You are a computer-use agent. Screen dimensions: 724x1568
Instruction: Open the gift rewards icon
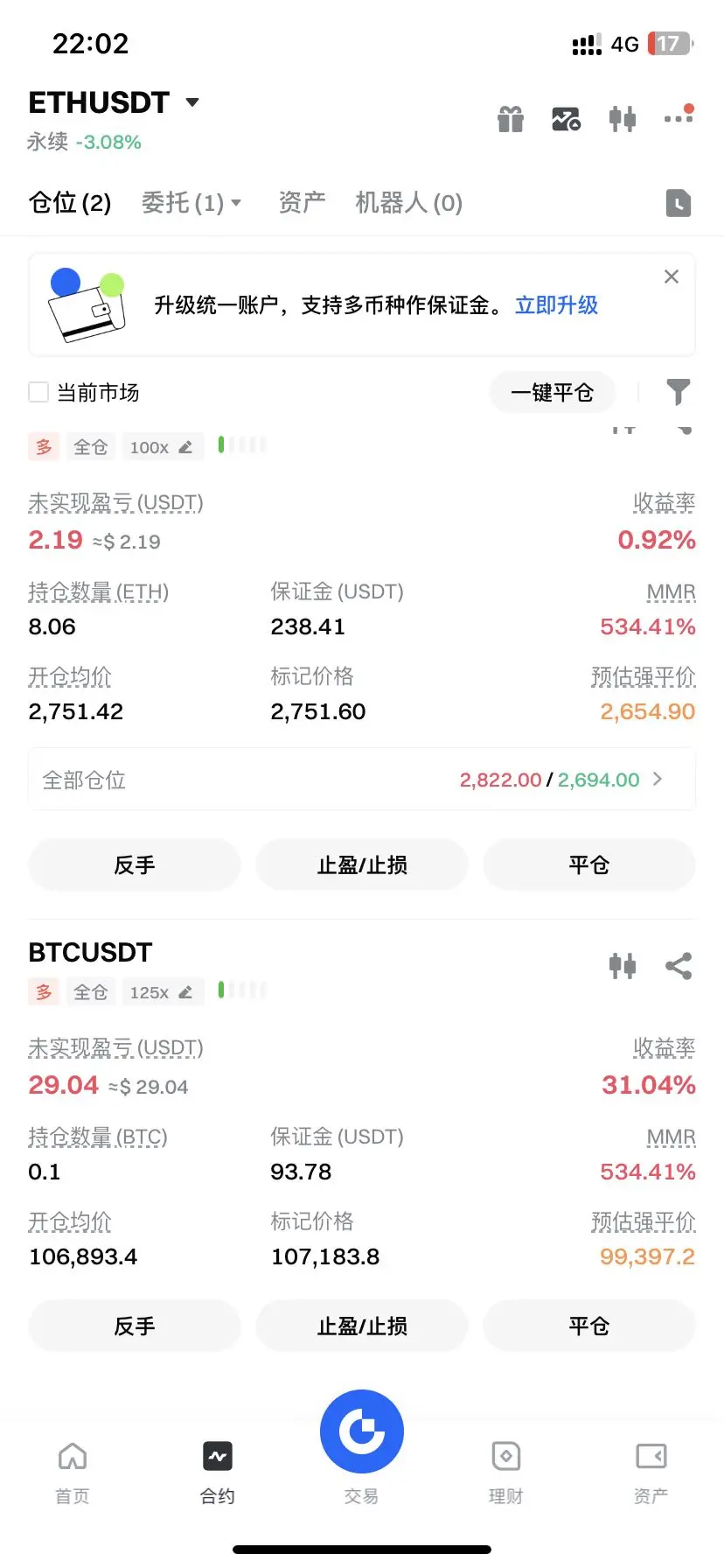coord(511,119)
